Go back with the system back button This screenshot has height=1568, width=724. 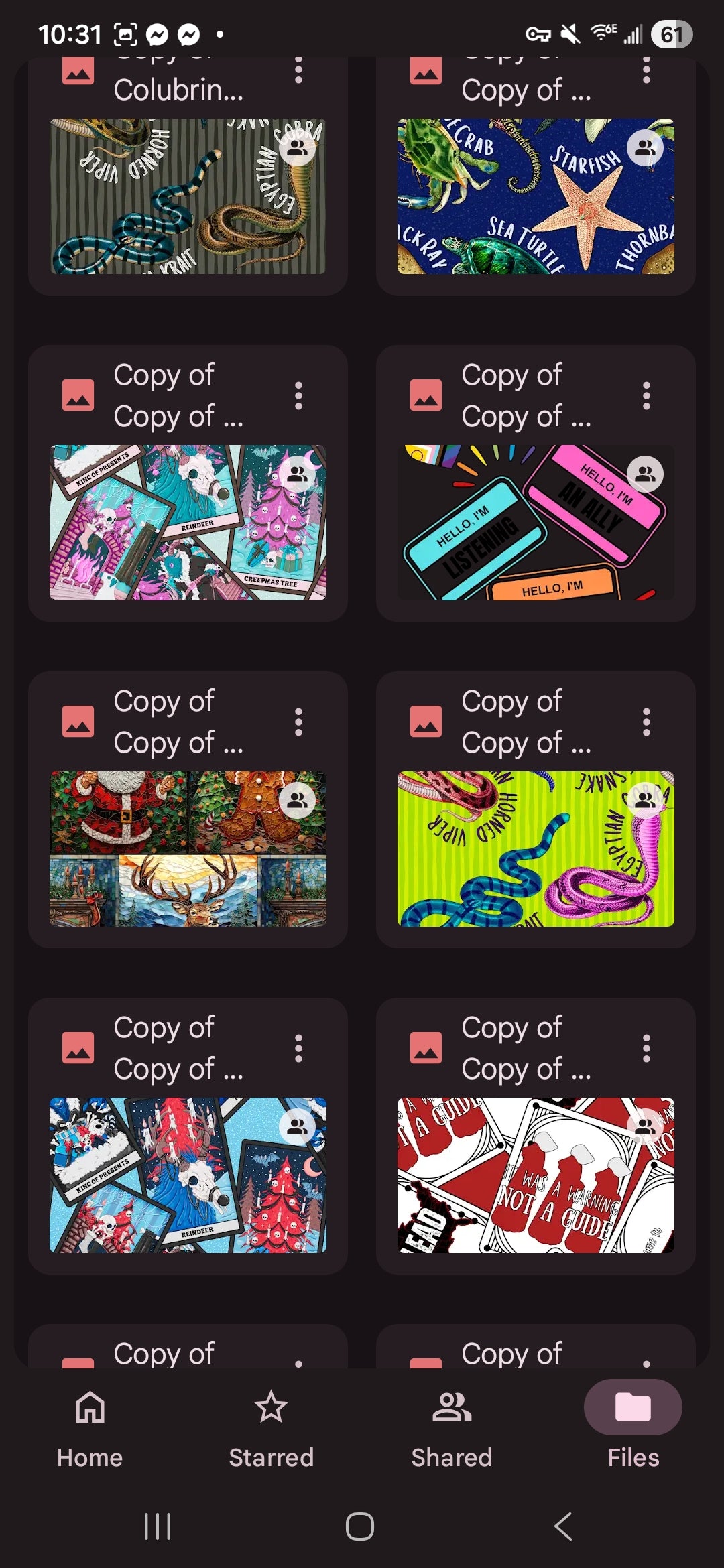563,1526
